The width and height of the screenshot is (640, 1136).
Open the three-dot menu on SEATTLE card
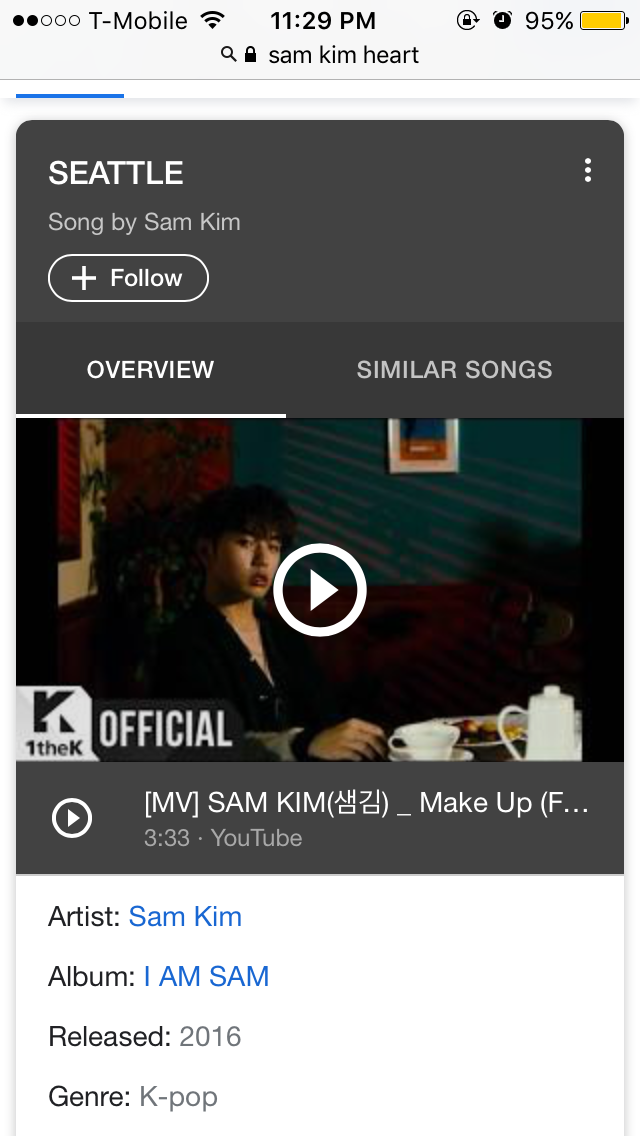click(x=588, y=171)
